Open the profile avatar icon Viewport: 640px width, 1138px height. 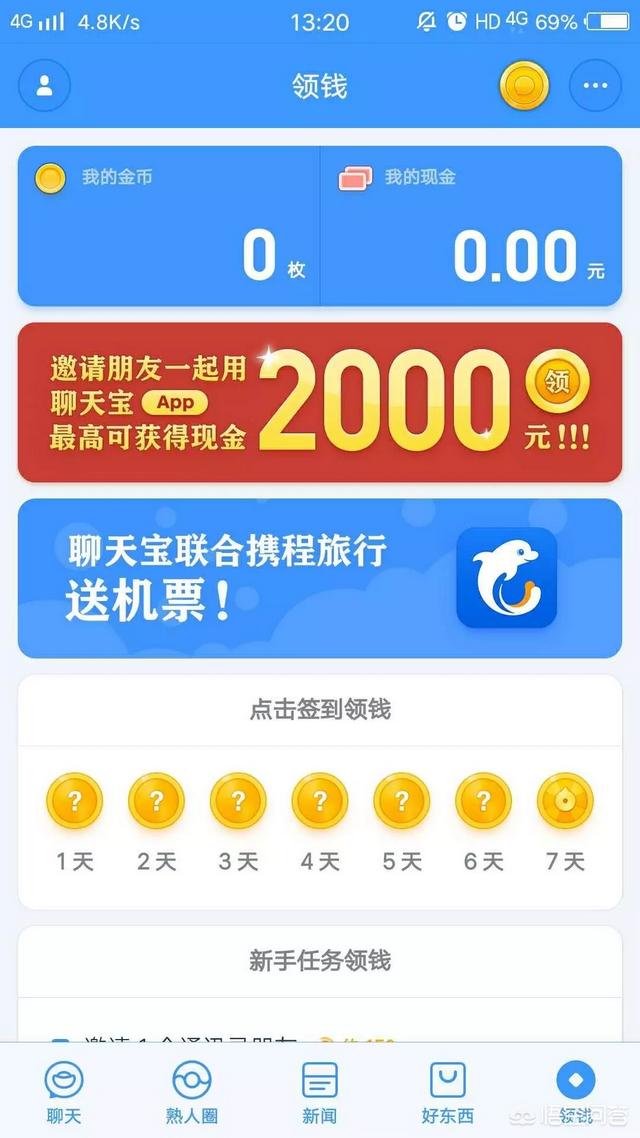44,86
